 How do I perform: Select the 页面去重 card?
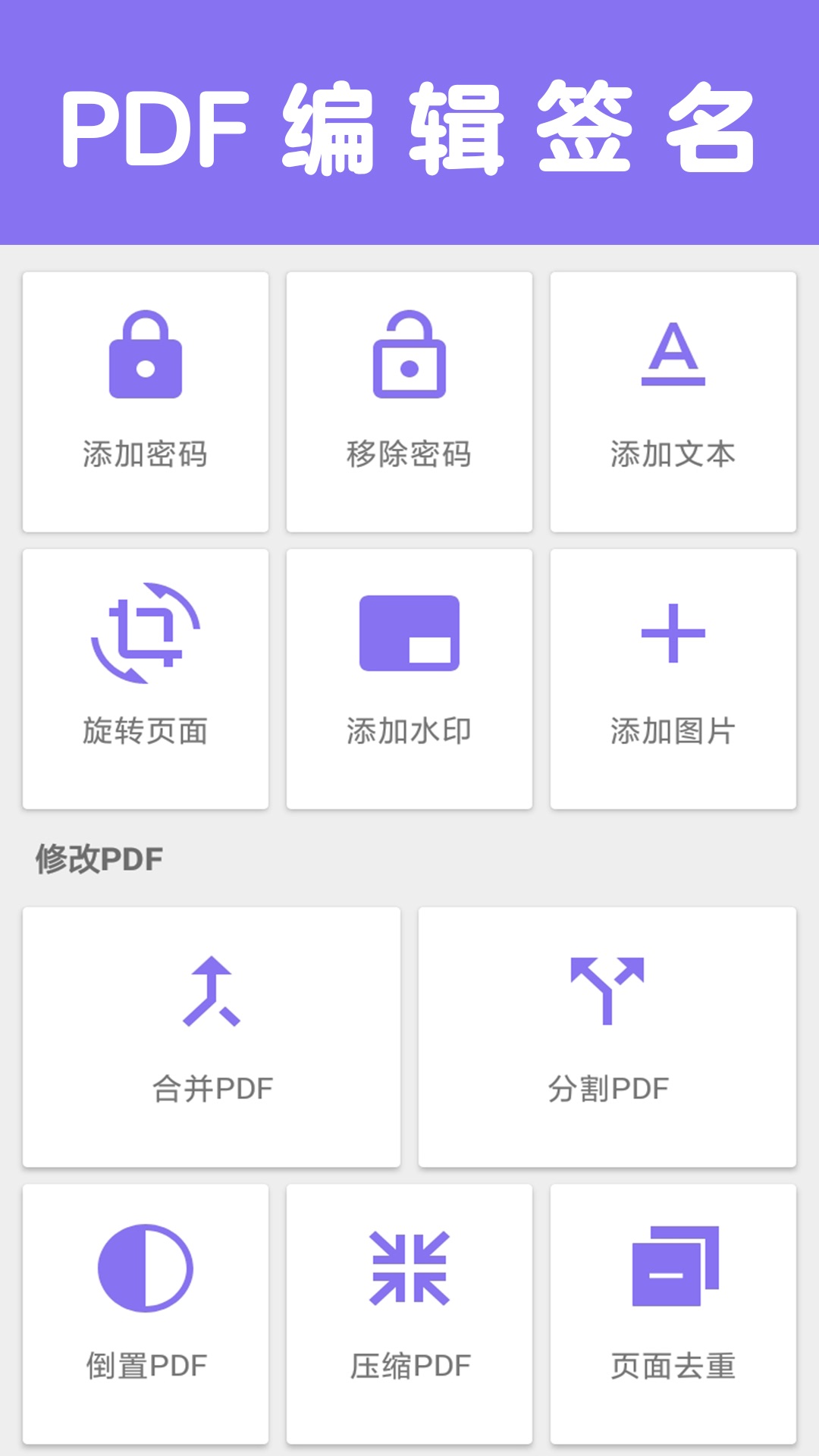tap(673, 1313)
